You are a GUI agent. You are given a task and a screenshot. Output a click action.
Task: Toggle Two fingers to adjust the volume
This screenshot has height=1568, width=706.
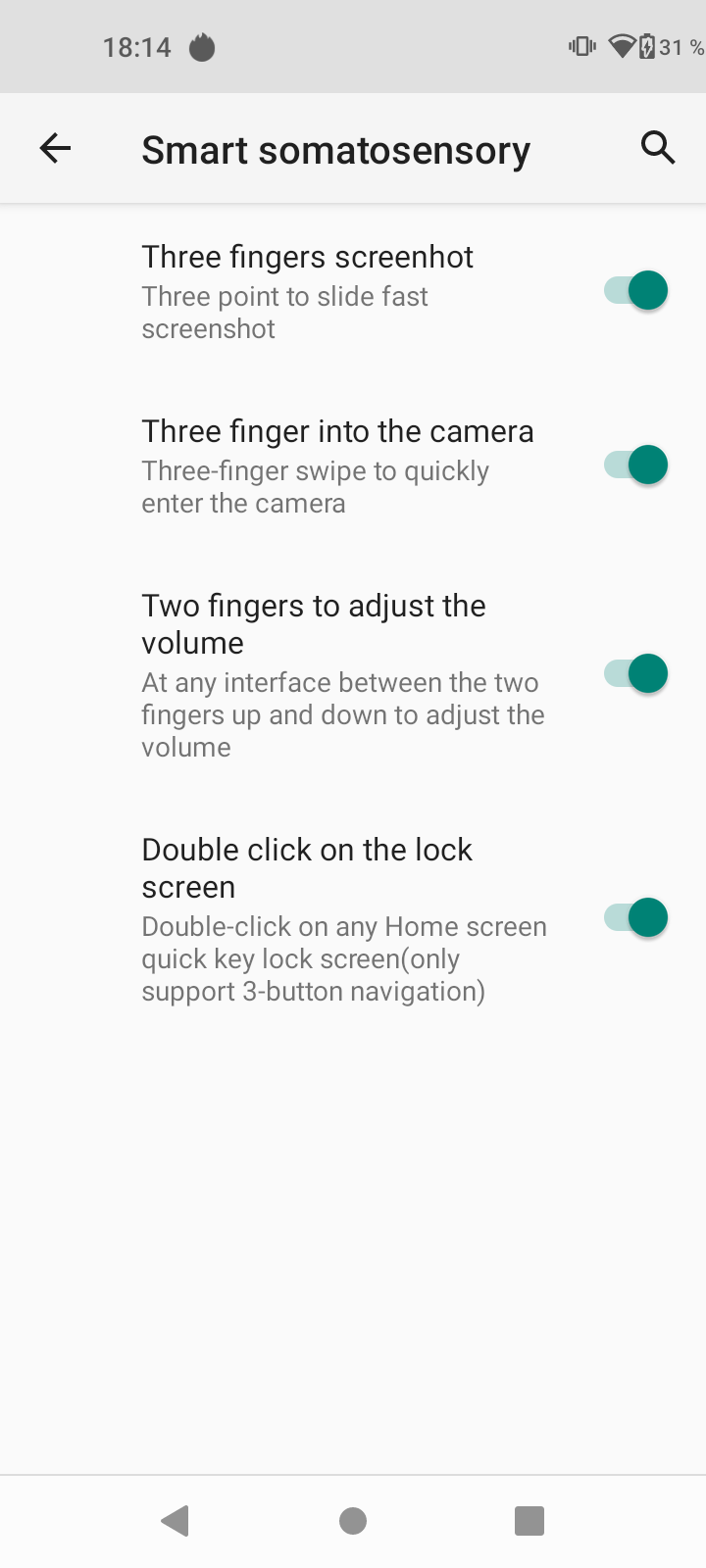[x=635, y=674]
